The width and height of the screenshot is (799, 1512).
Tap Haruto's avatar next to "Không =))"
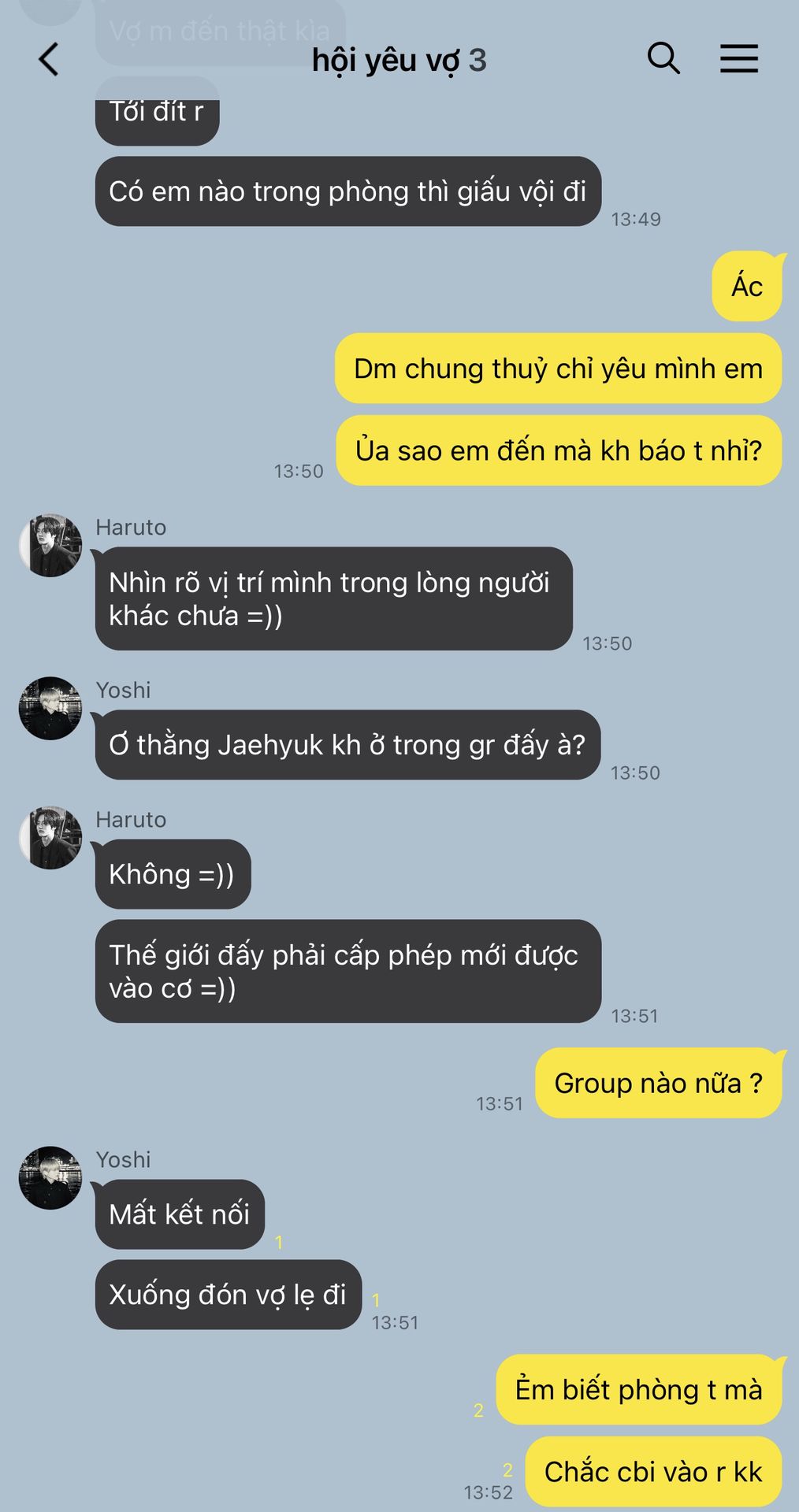click(x=50, y=838)
